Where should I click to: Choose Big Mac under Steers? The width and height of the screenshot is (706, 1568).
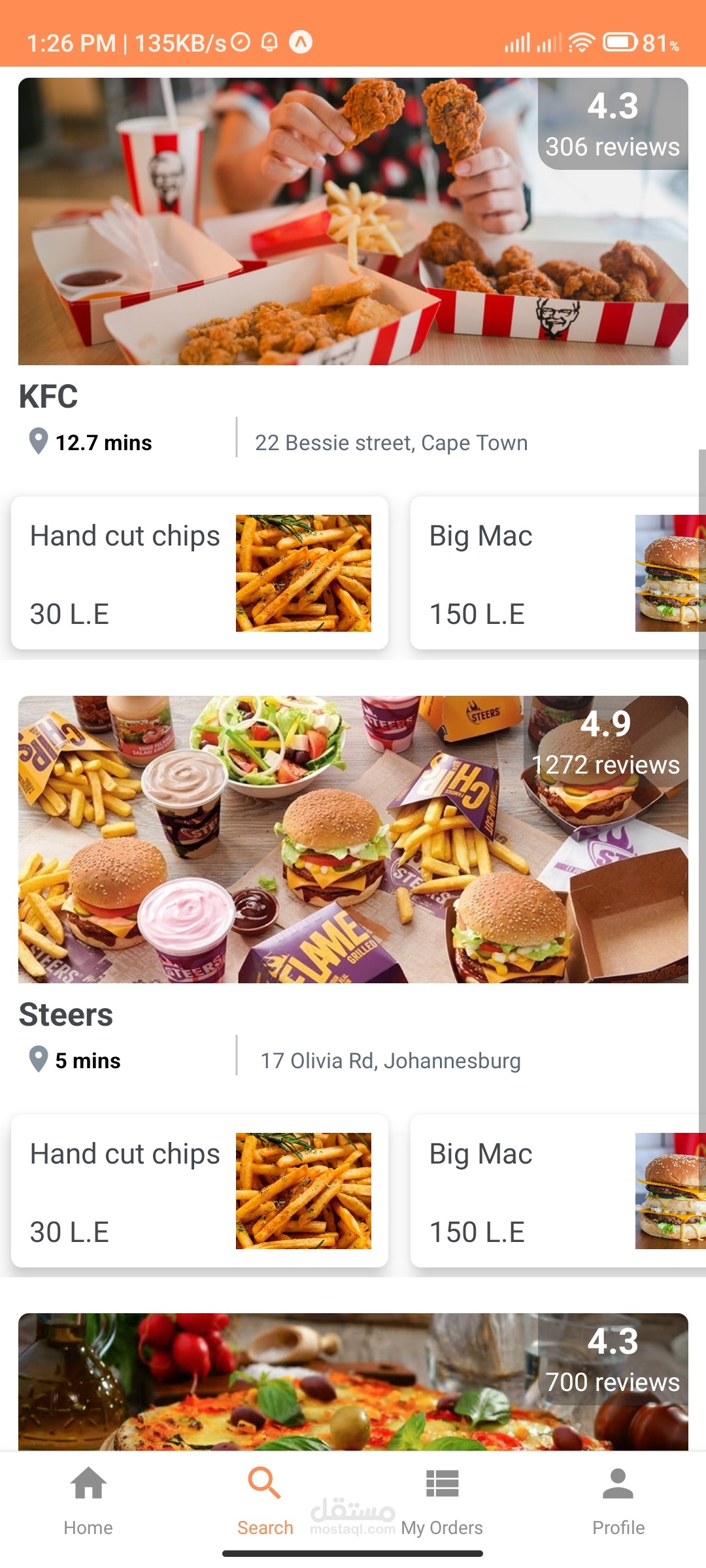pos(558,1191)
